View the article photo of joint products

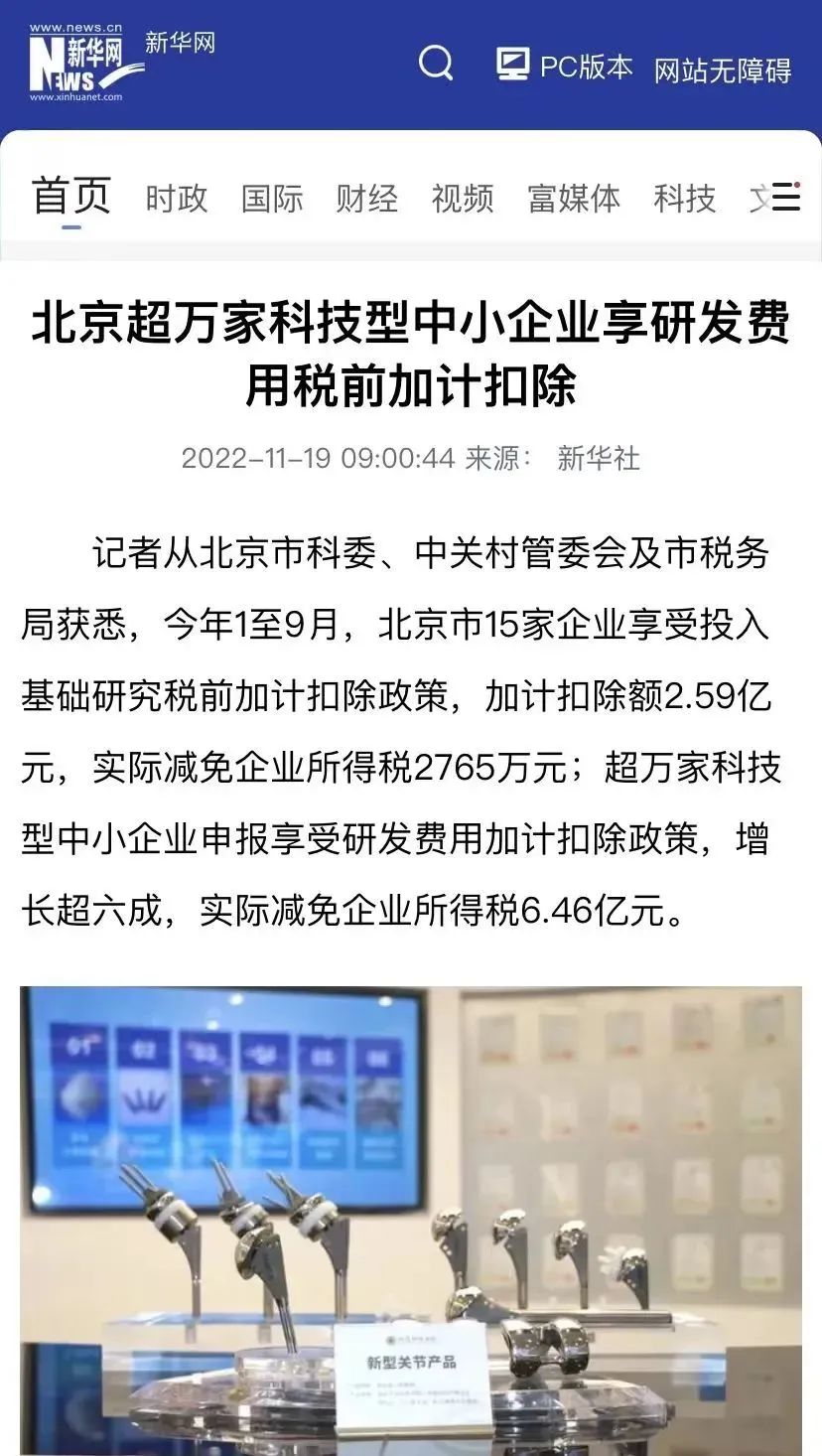(411, 1220)
